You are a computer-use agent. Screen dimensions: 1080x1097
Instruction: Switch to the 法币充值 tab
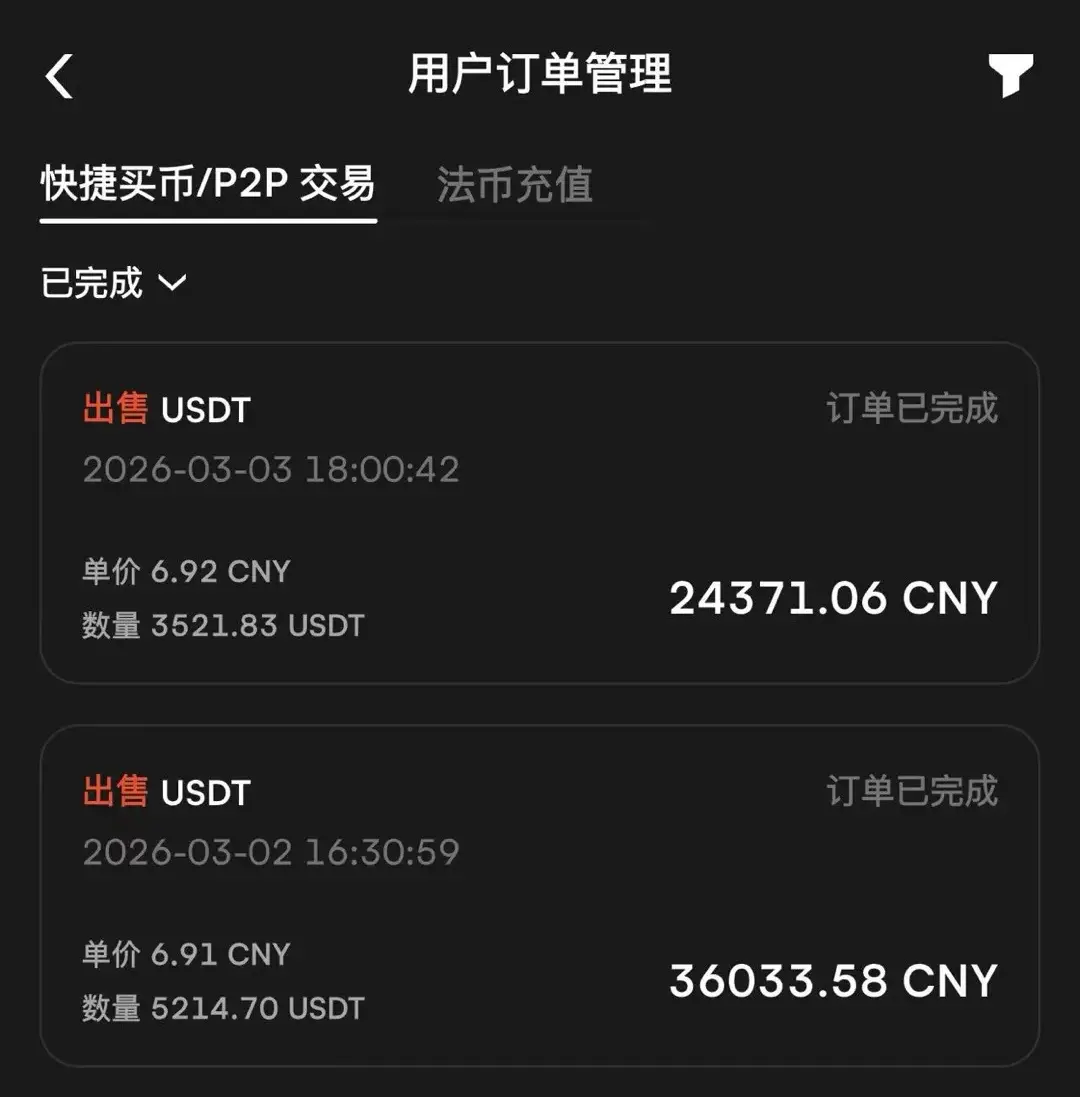(x=515, y=185)
